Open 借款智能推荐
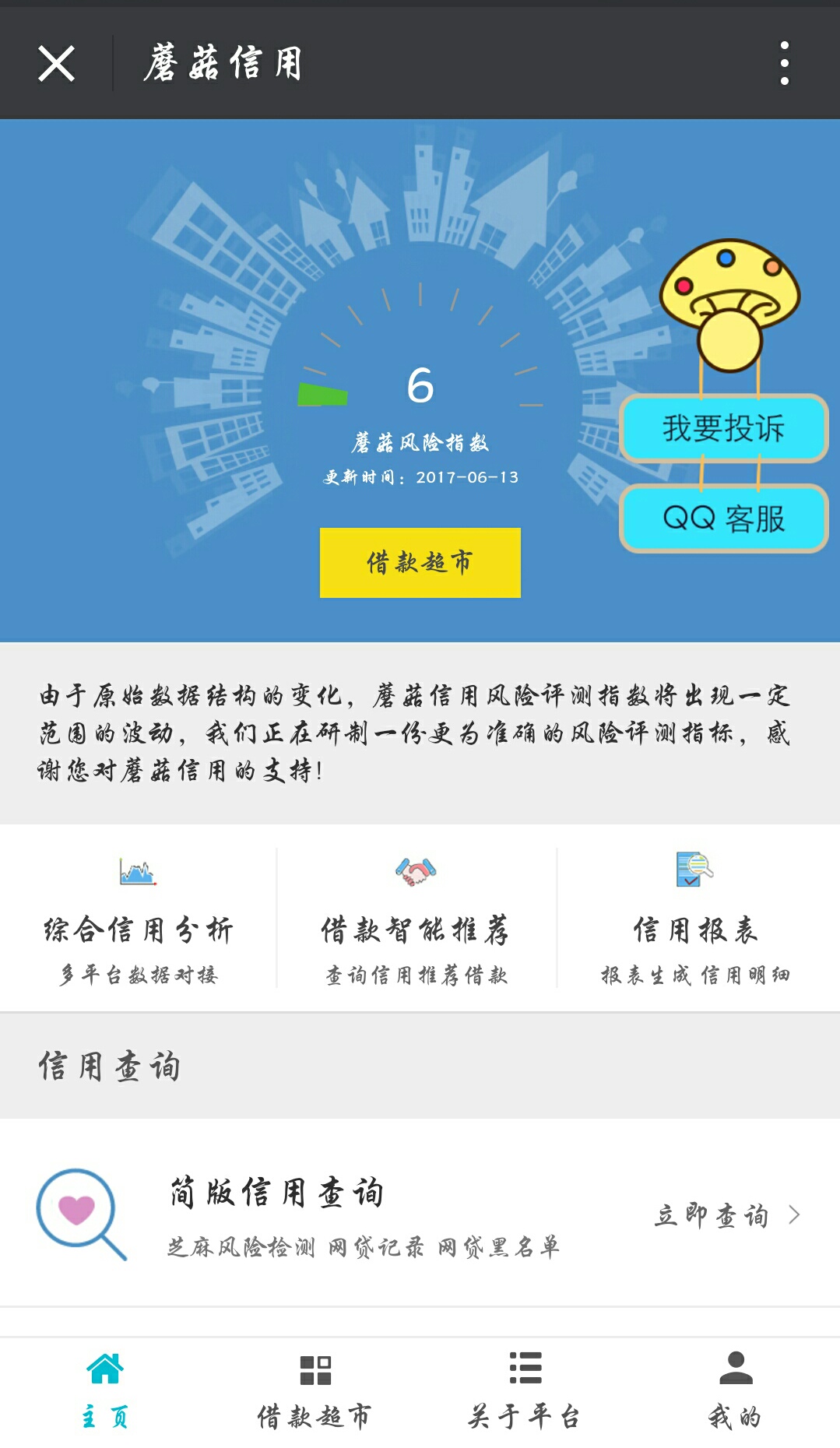 [x=416, y=919]
